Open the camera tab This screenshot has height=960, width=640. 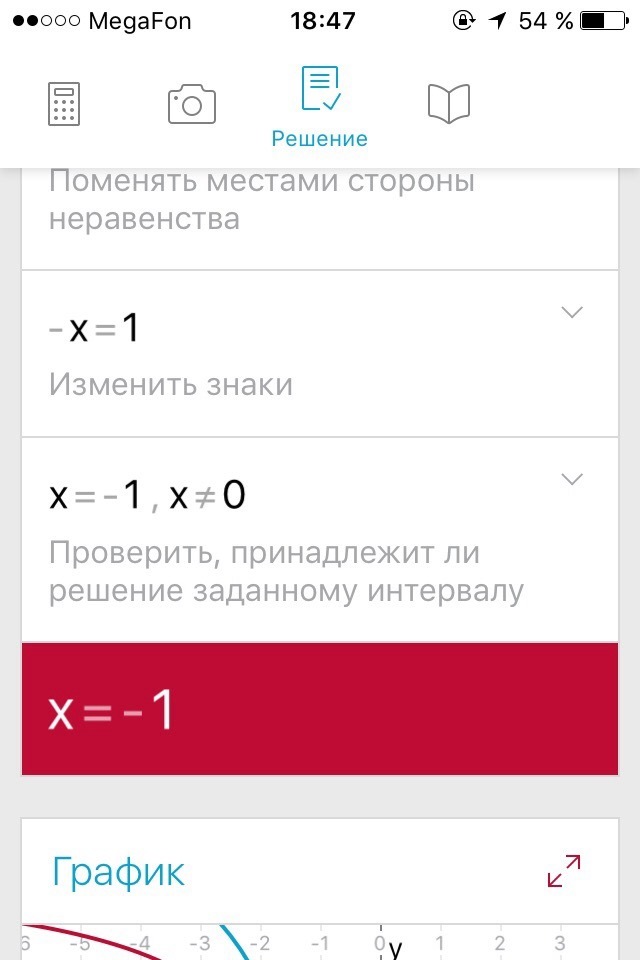(192, 104)
